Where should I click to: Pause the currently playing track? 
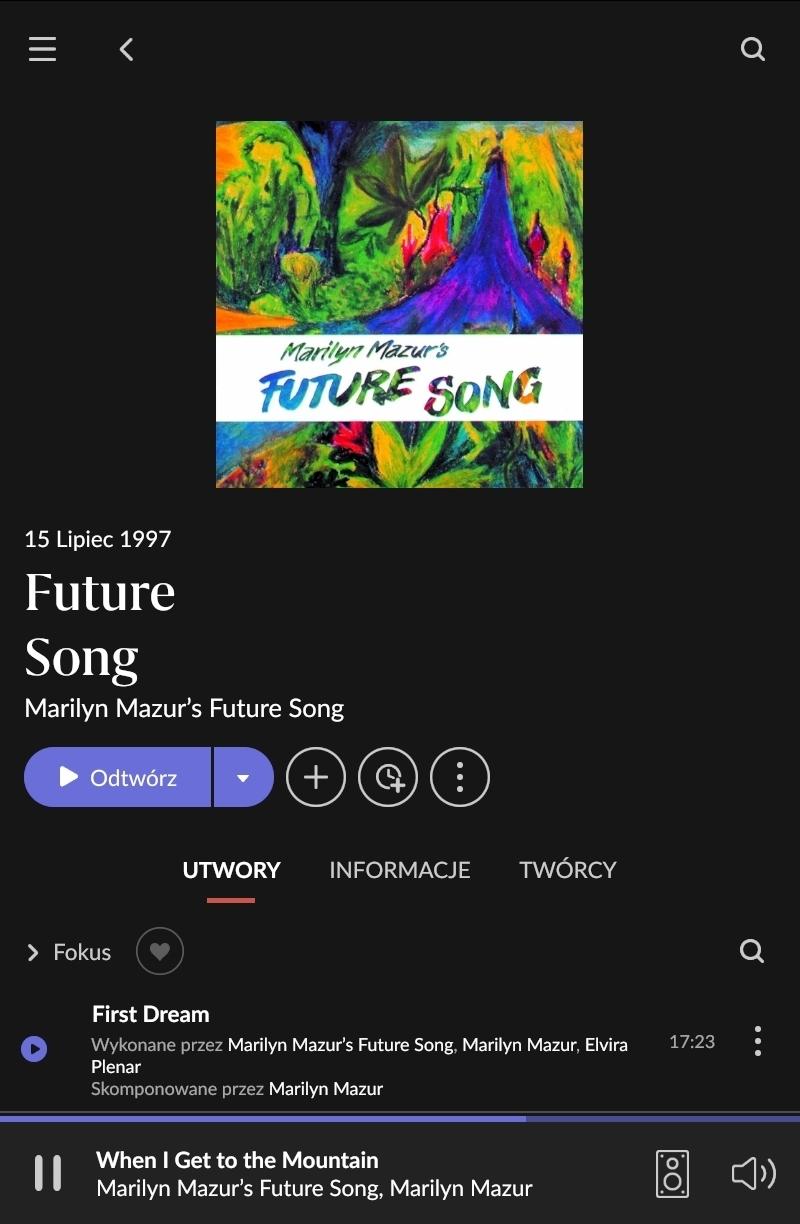pyautogui.click(x=48, y=1173)
